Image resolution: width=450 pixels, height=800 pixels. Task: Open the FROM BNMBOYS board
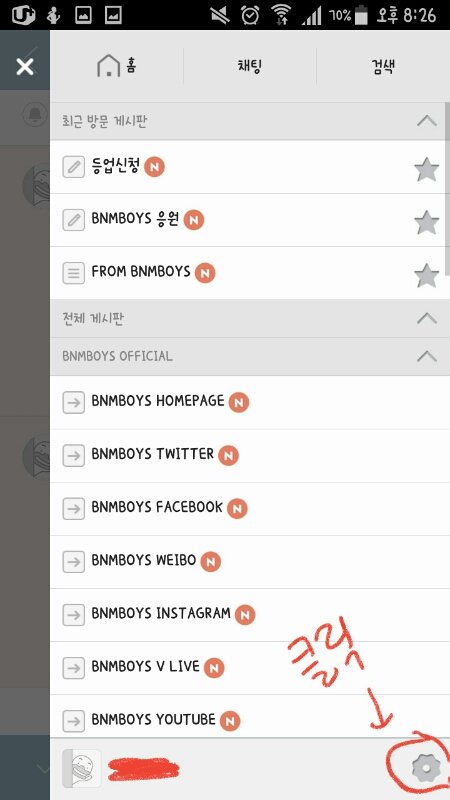point(247,273)
